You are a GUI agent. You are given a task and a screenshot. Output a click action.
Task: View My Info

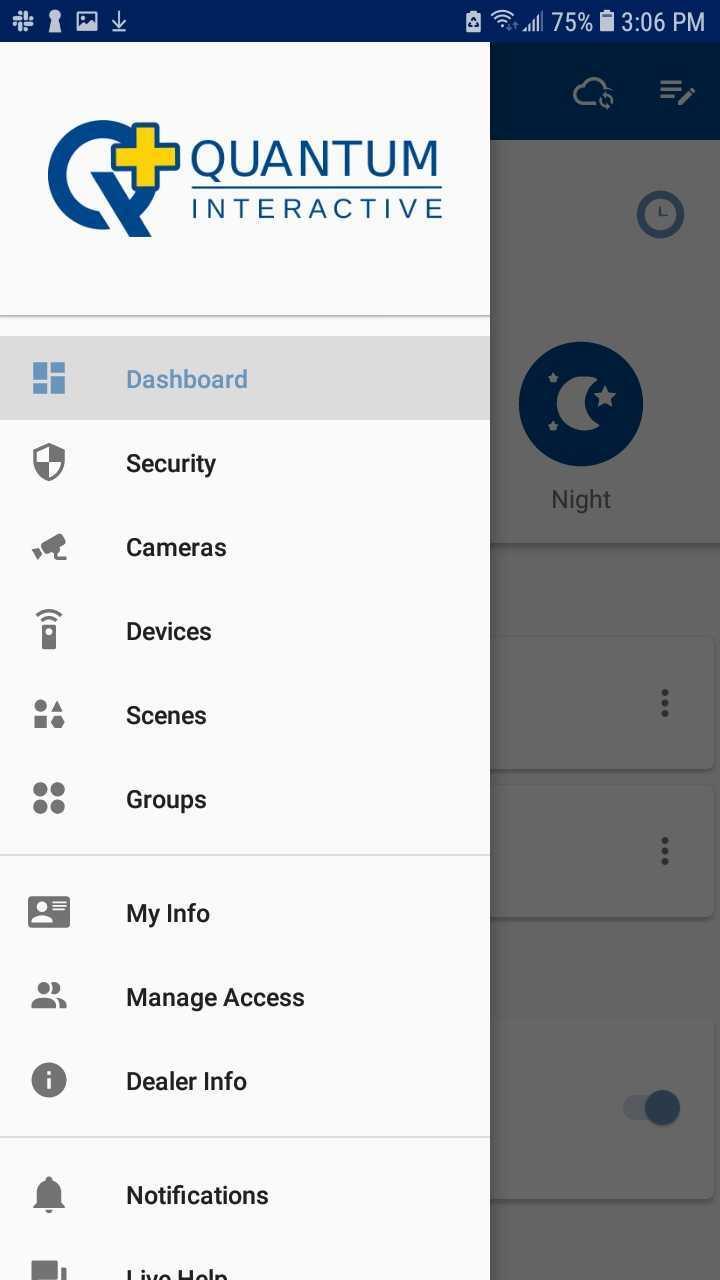[245, 913]
